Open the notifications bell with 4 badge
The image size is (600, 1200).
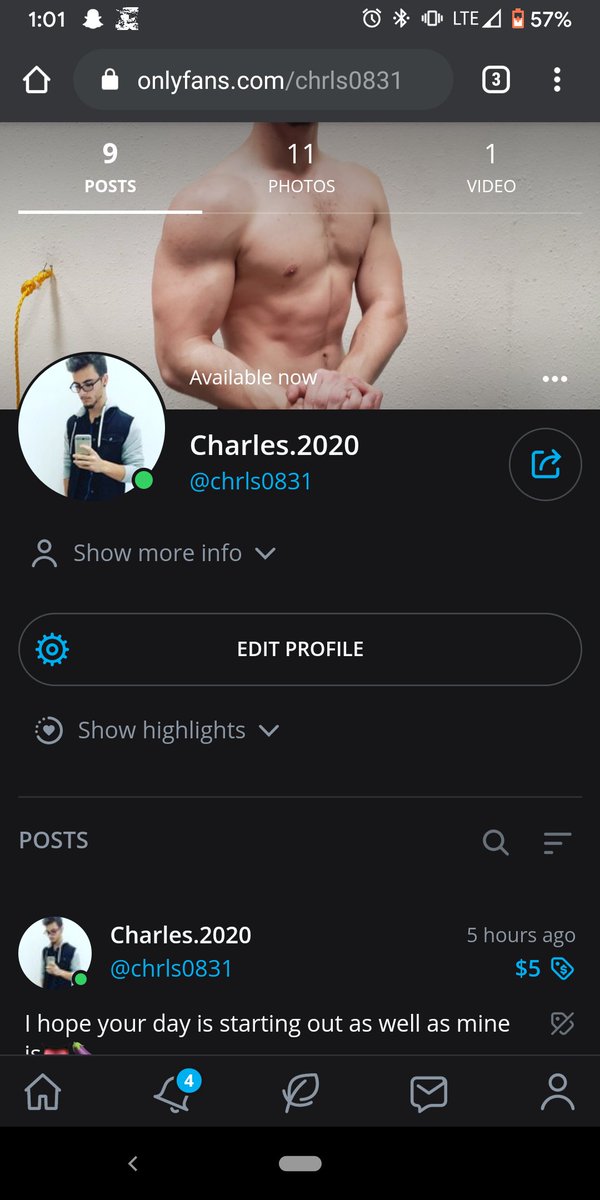(173, 1092)
